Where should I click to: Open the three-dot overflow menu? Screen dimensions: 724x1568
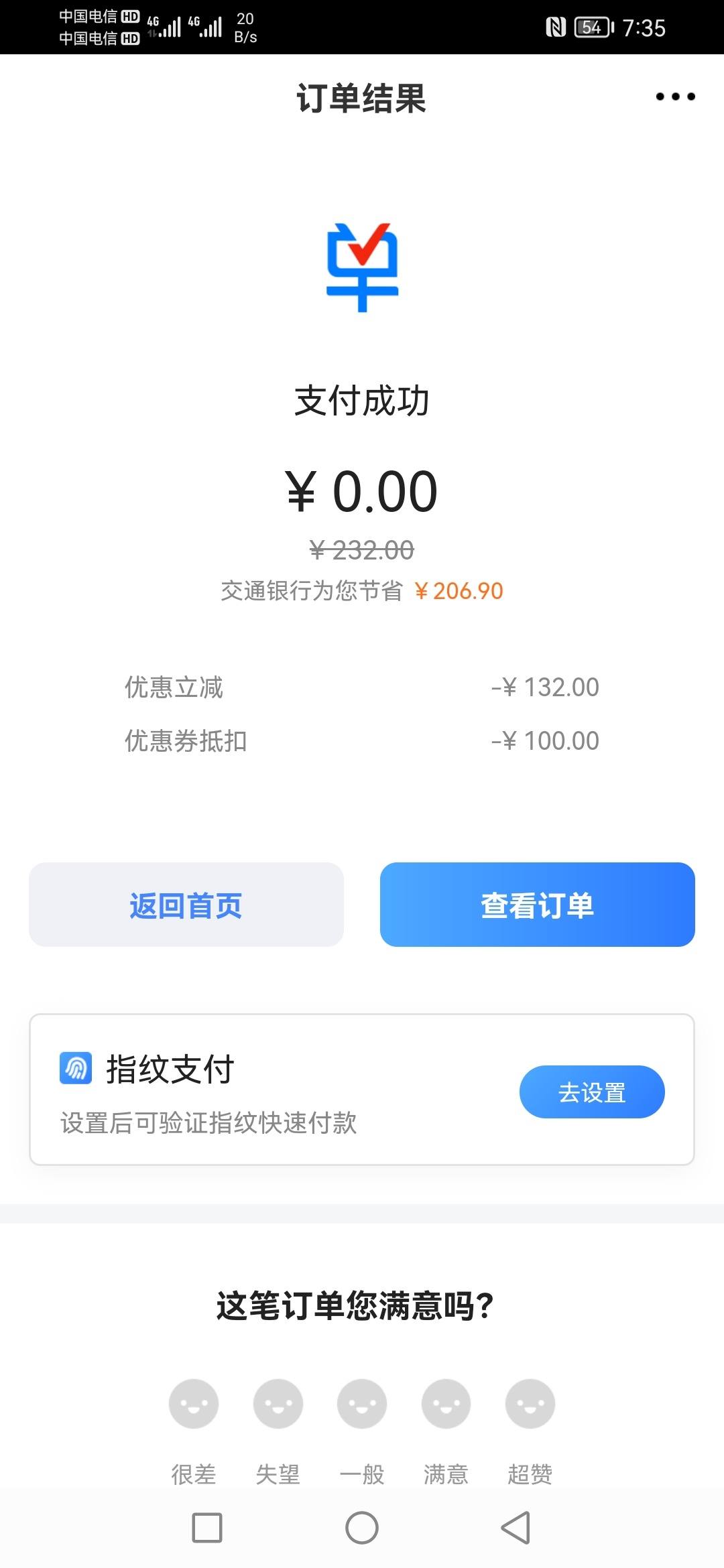(x=675, y=96)
